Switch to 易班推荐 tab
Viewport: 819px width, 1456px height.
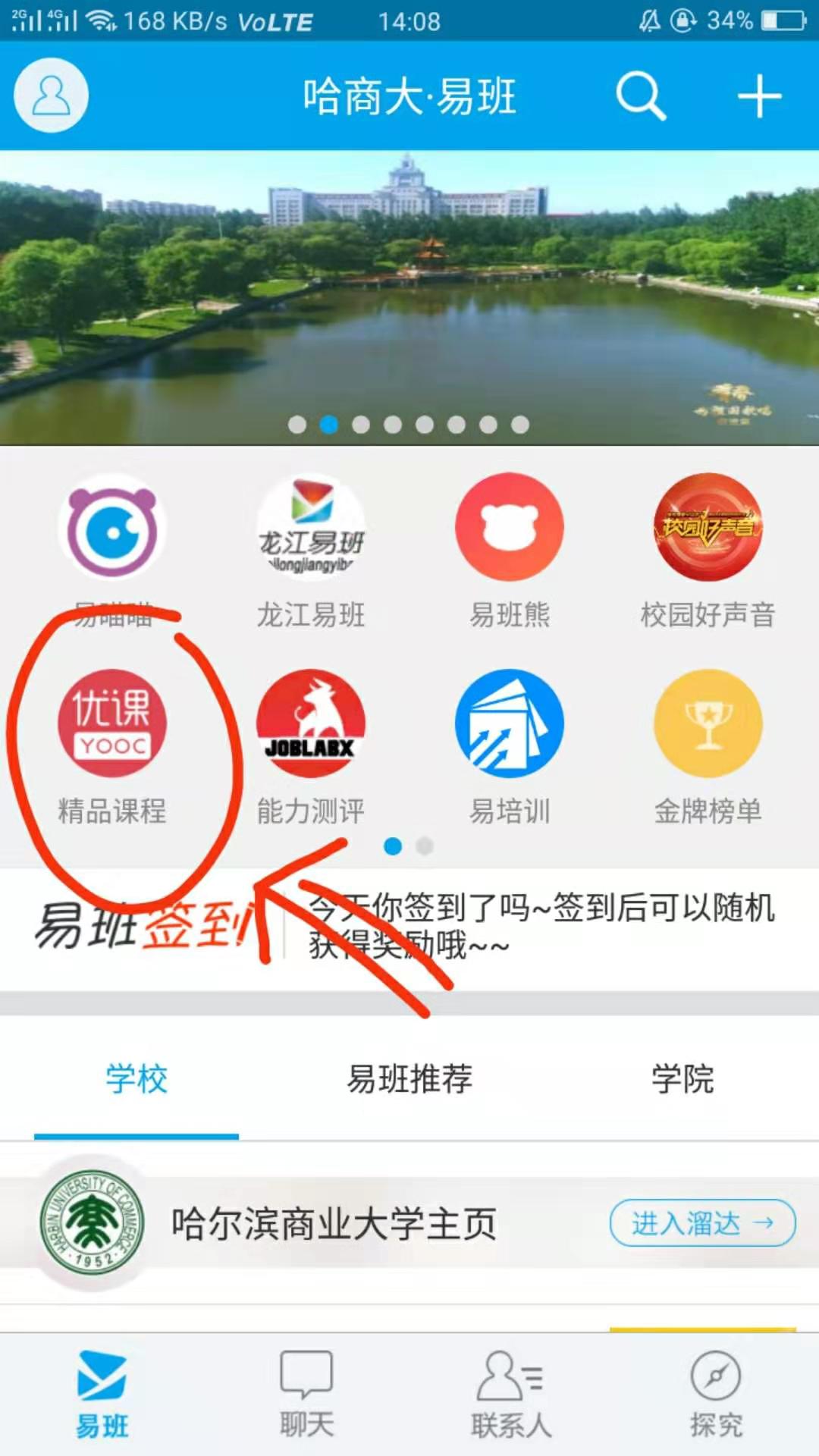tap(409, 1079)
